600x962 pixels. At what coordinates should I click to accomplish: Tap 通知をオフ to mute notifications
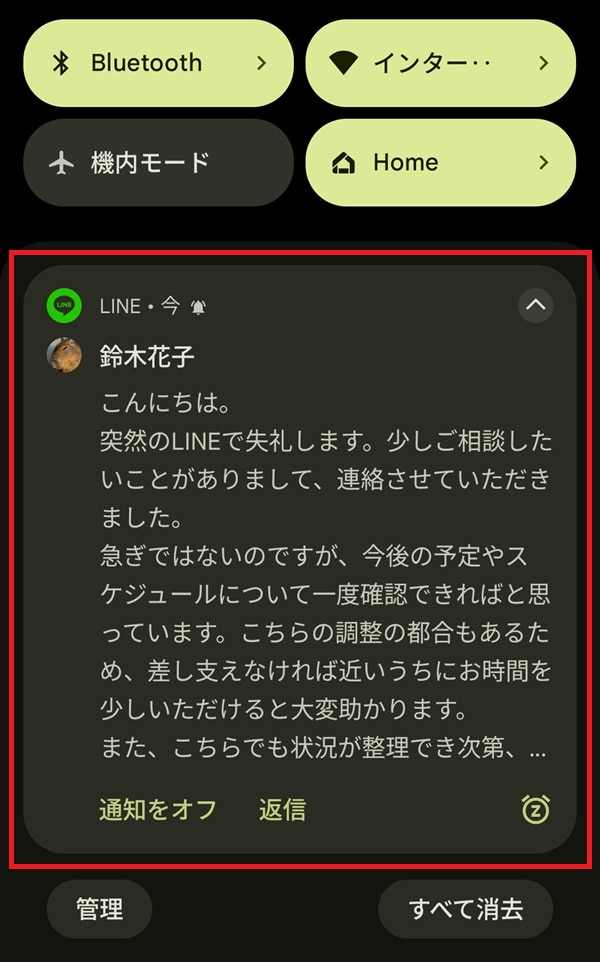[x=158, y=810]
